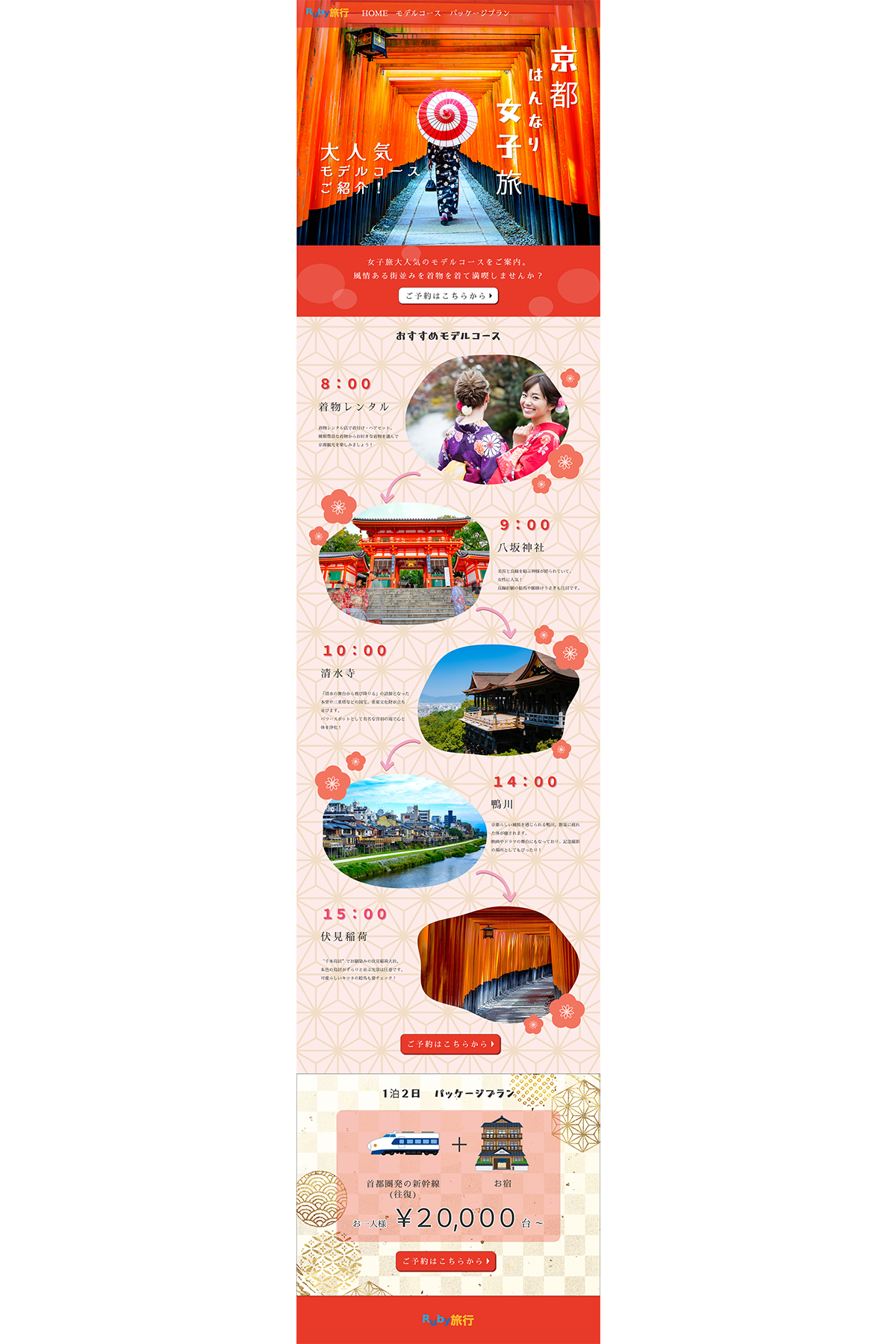Tap the white ご予約はこちらから button below the hero
896x1344 pixels.
click(x=448, y=296)
